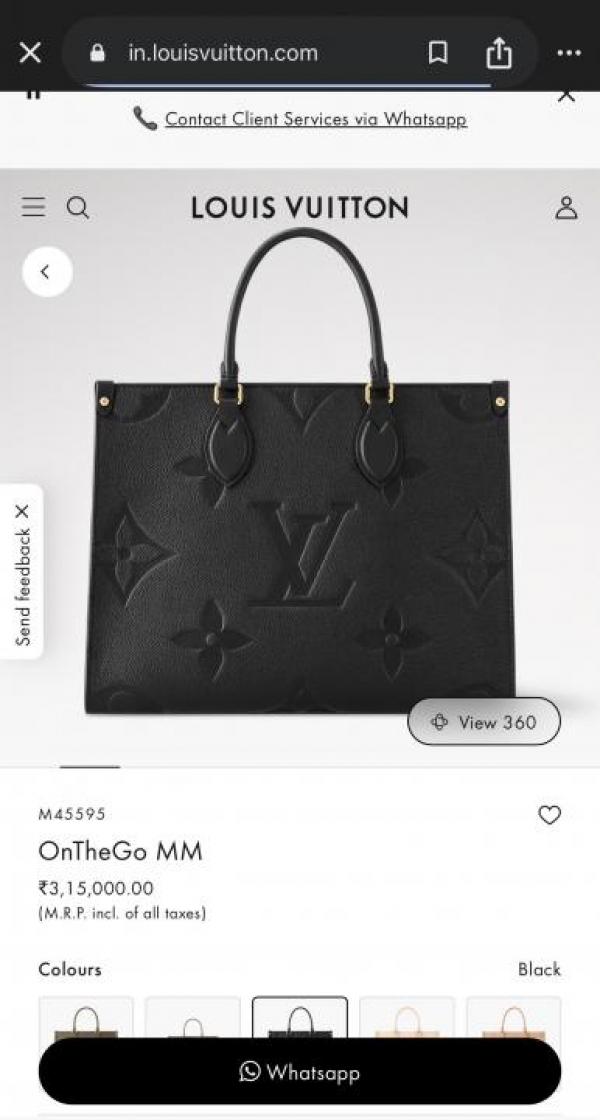The width and height of the screenshot is (600, 1120).
Task: Open the browser overflow menu
Action: pos(569,53)
